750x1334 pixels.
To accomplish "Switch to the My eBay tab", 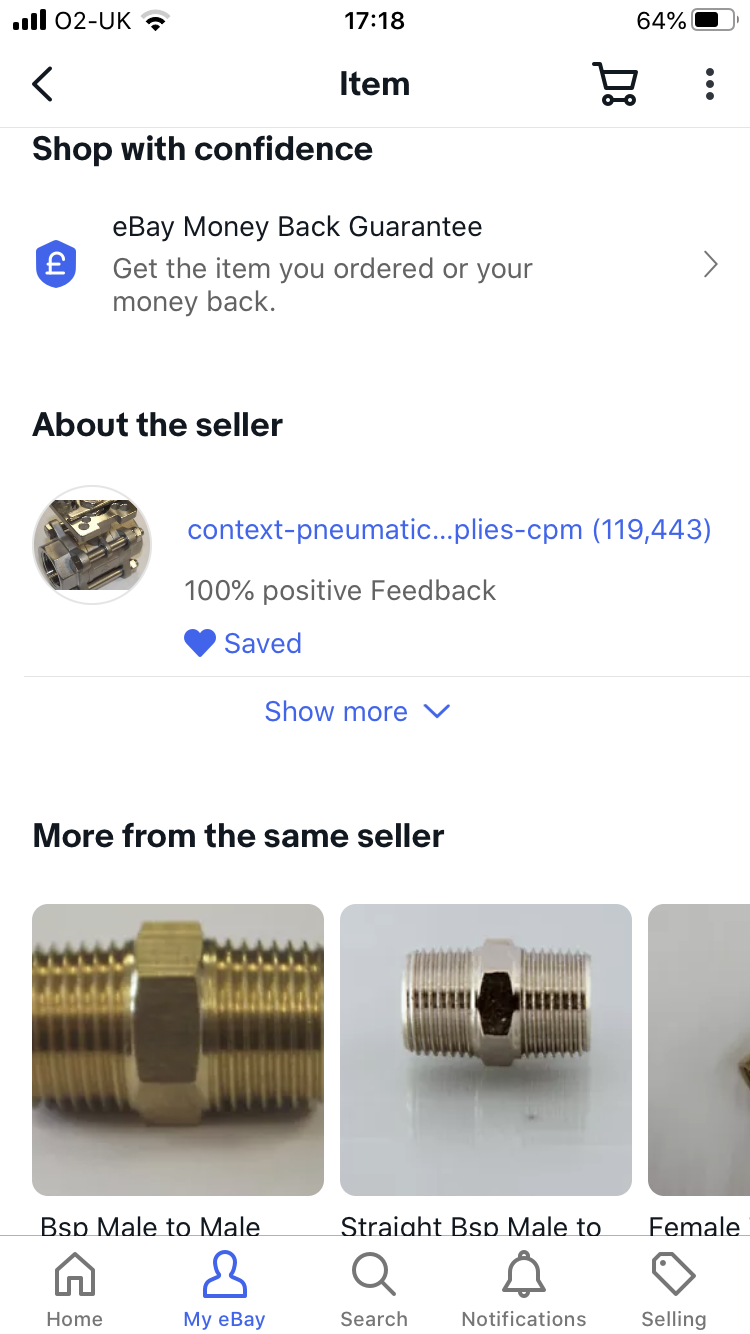I will click(x=224, y=1290).
